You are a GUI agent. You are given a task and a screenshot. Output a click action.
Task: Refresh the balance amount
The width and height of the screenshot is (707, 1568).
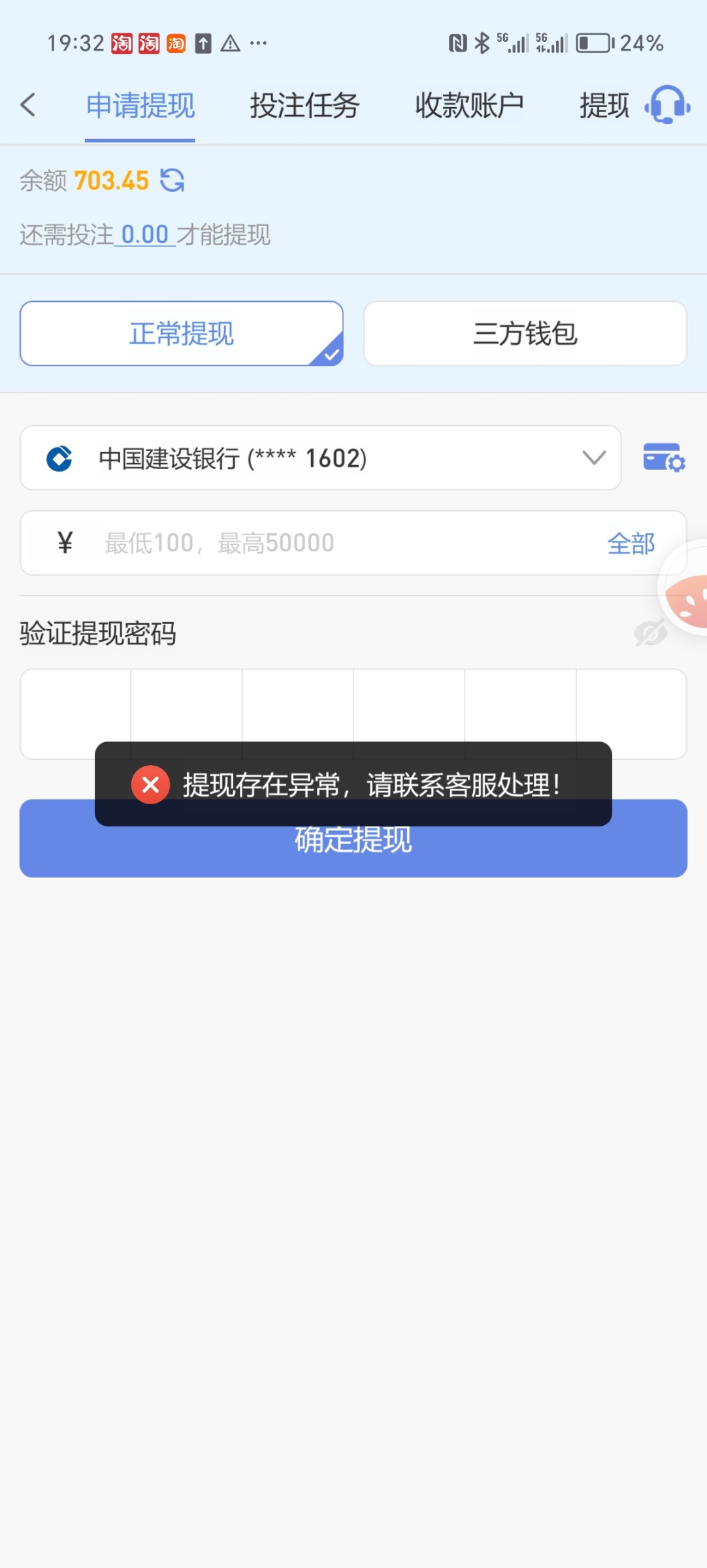click(173, 180)
